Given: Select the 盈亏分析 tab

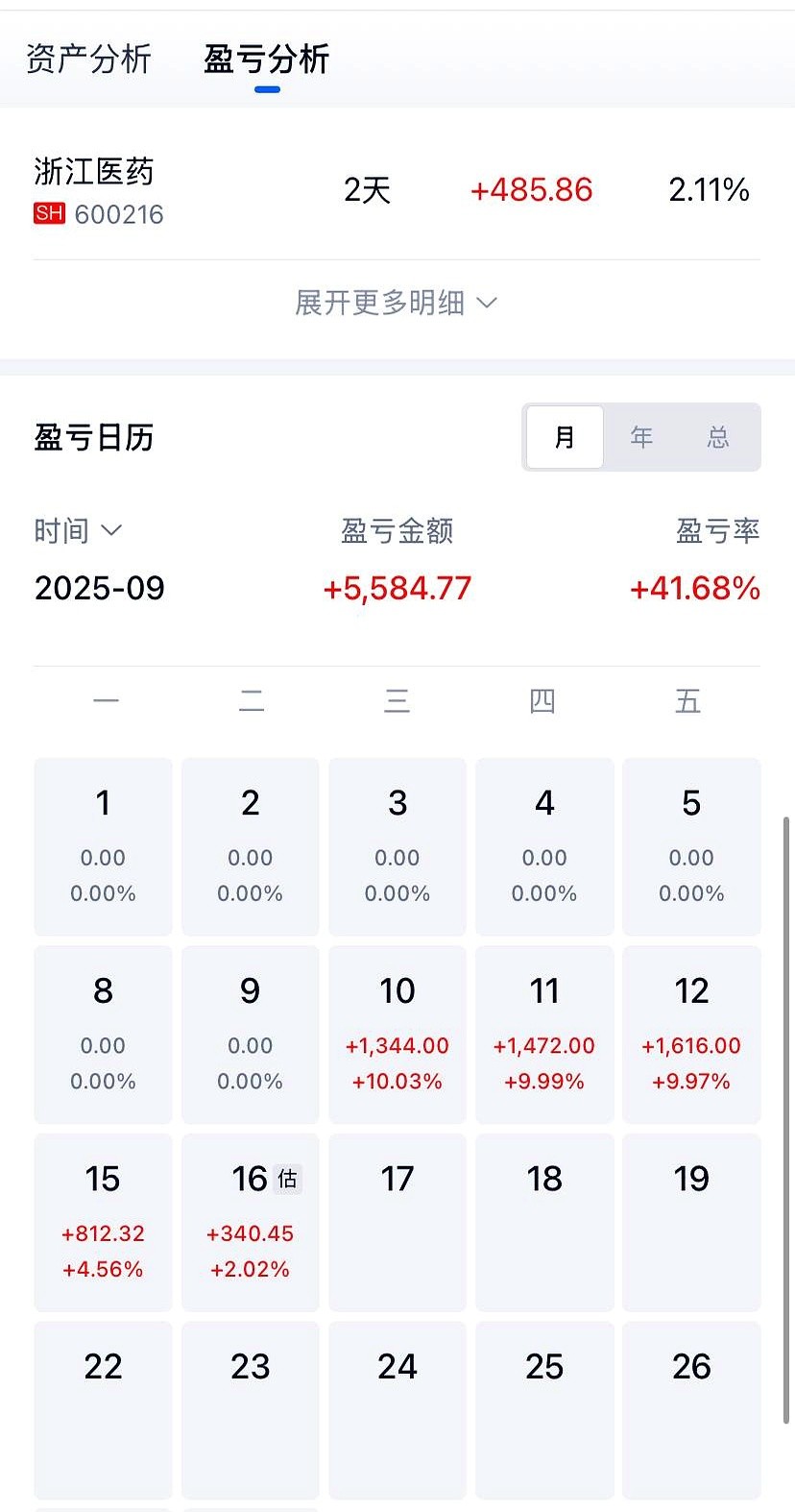Looking at the screenshot, I should [x=266, y=60].
